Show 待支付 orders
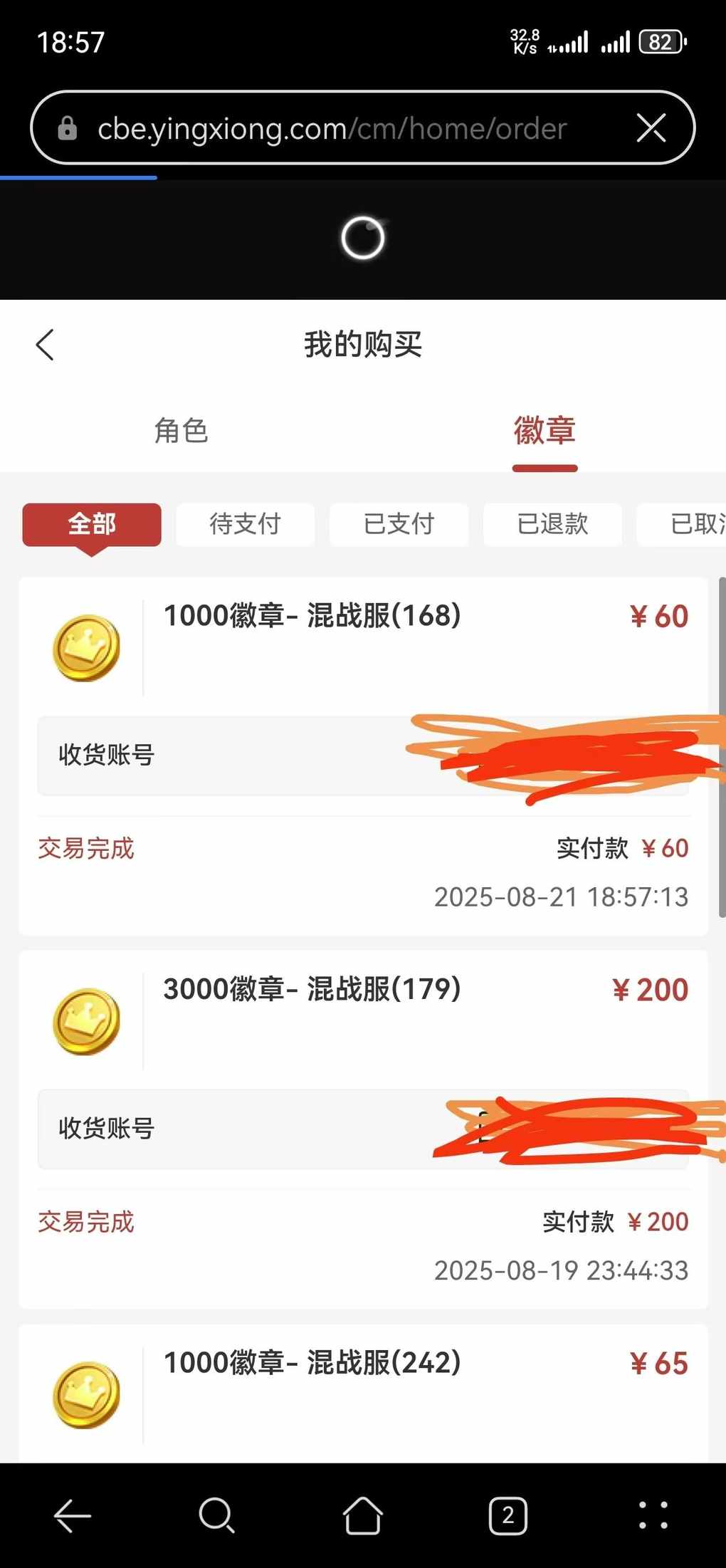This screenshot has height=1568, width=726. click(x=246, y=525)
